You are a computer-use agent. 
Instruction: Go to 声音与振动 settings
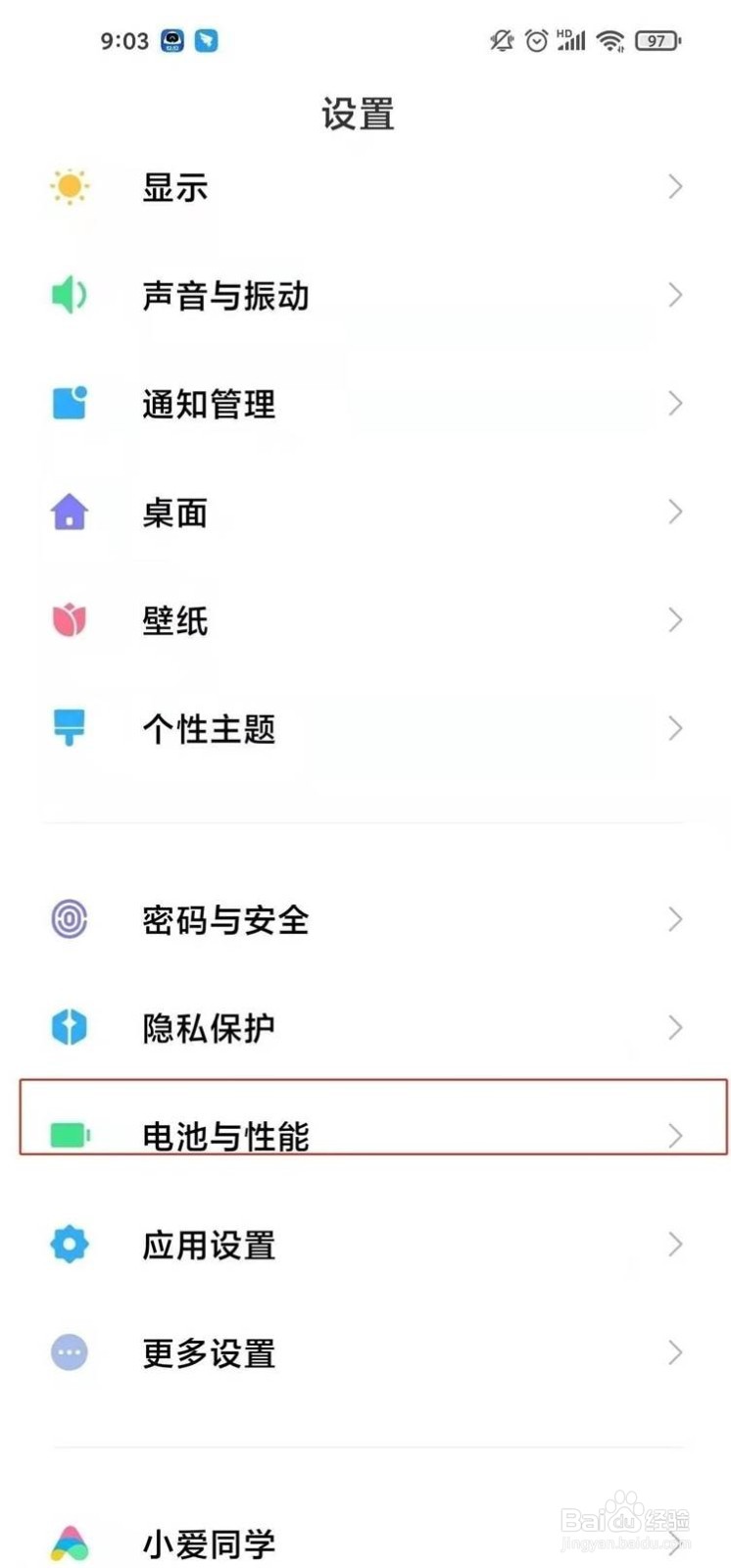225,295
